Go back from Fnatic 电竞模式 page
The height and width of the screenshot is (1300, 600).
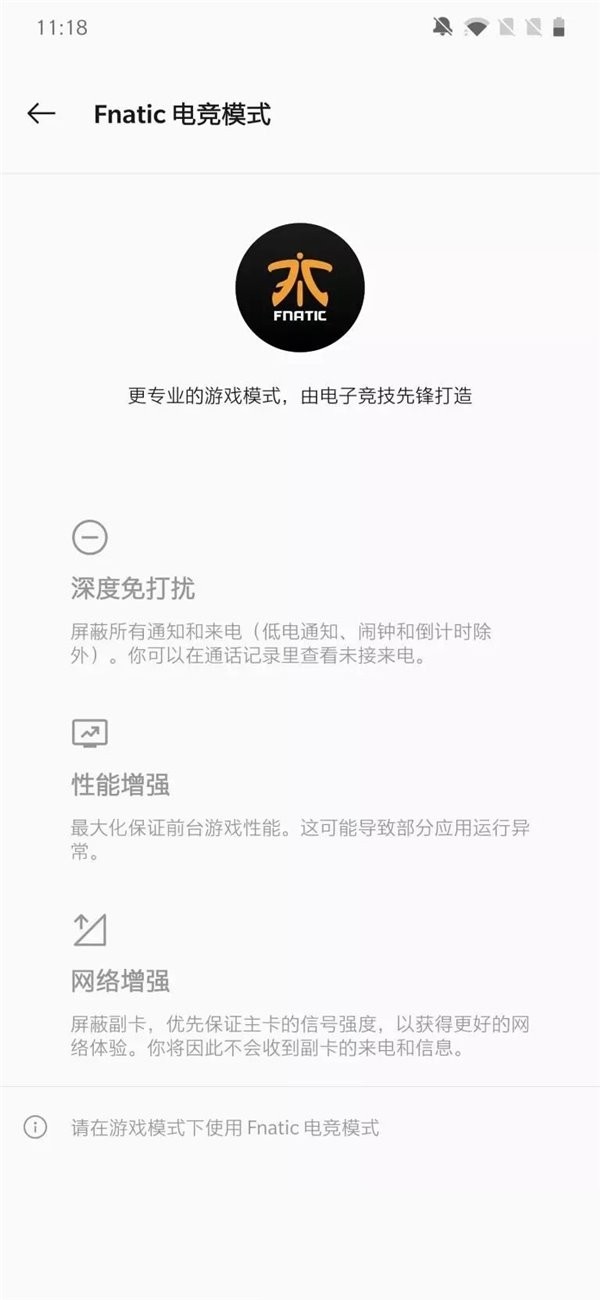pyautogui.click(x=41, y=114)
